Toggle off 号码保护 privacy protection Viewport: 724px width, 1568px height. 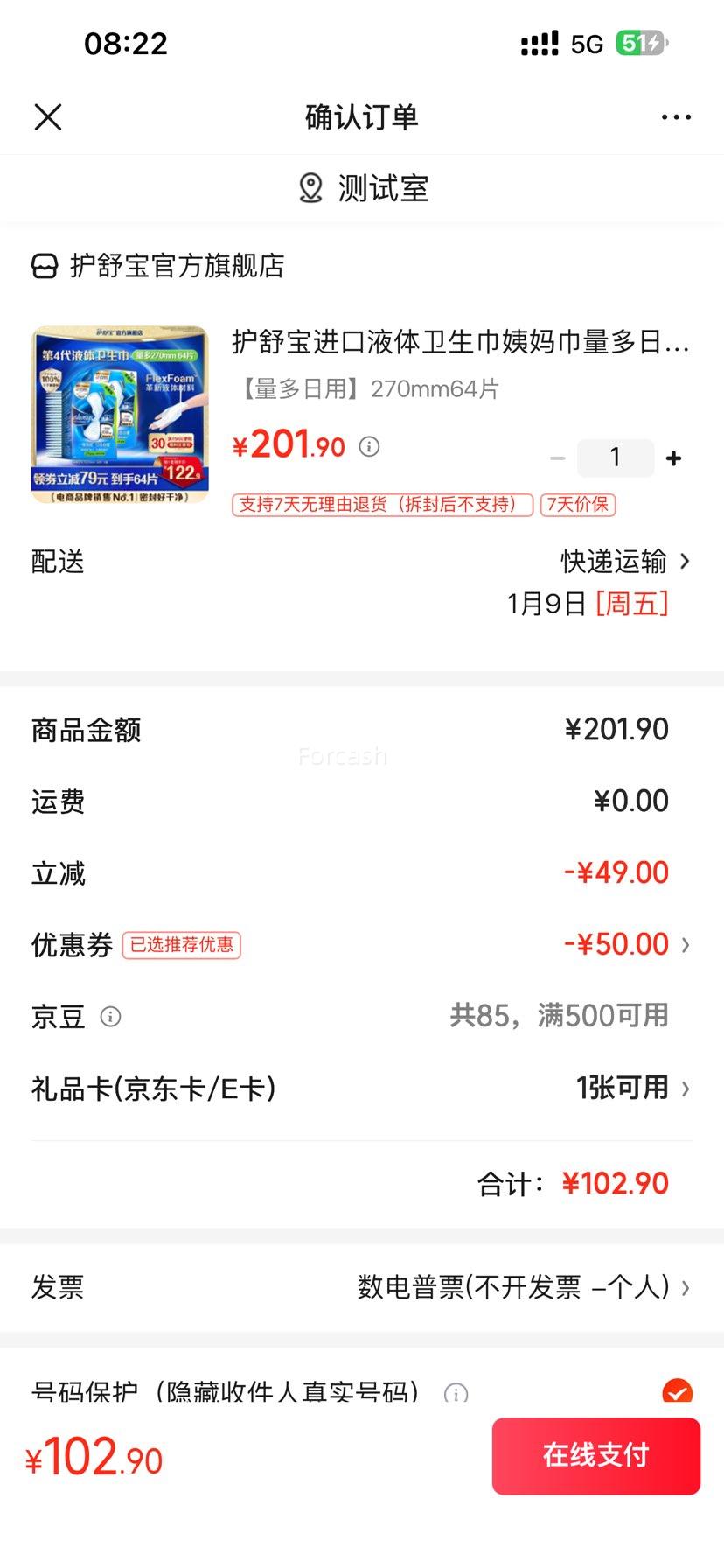coord(678,1391)
